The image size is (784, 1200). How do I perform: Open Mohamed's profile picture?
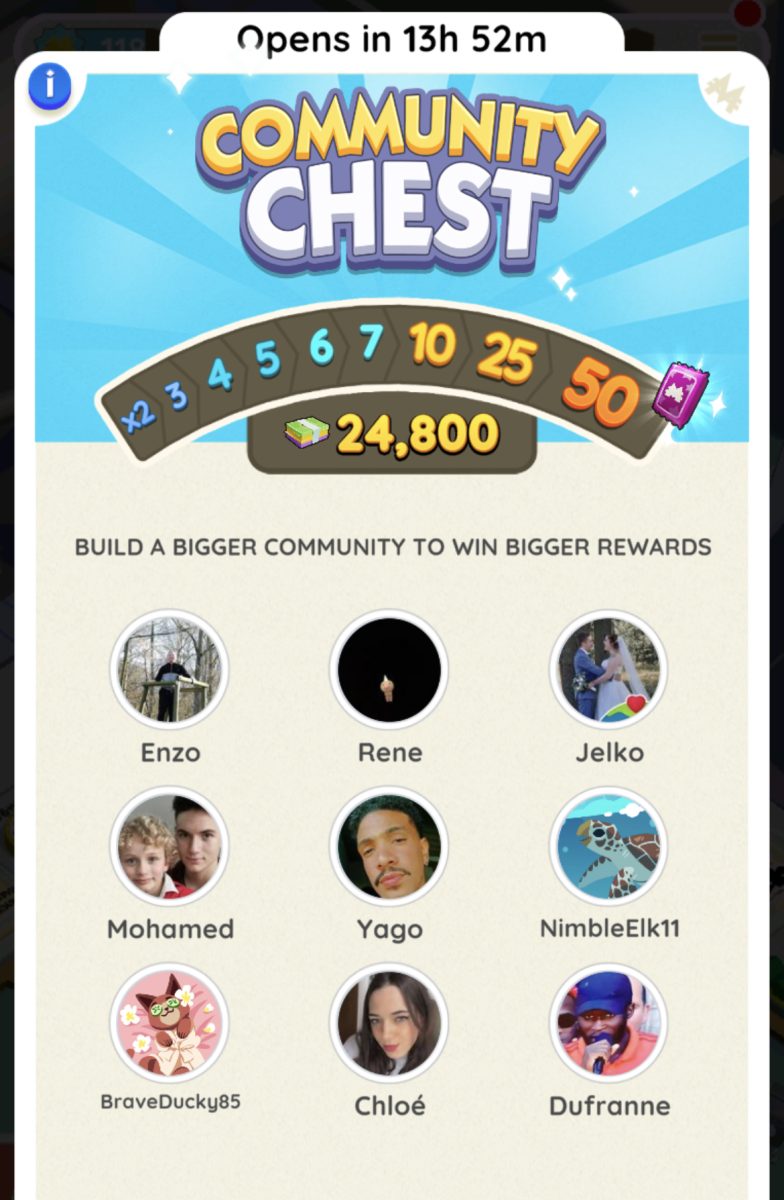click(169, 847)
